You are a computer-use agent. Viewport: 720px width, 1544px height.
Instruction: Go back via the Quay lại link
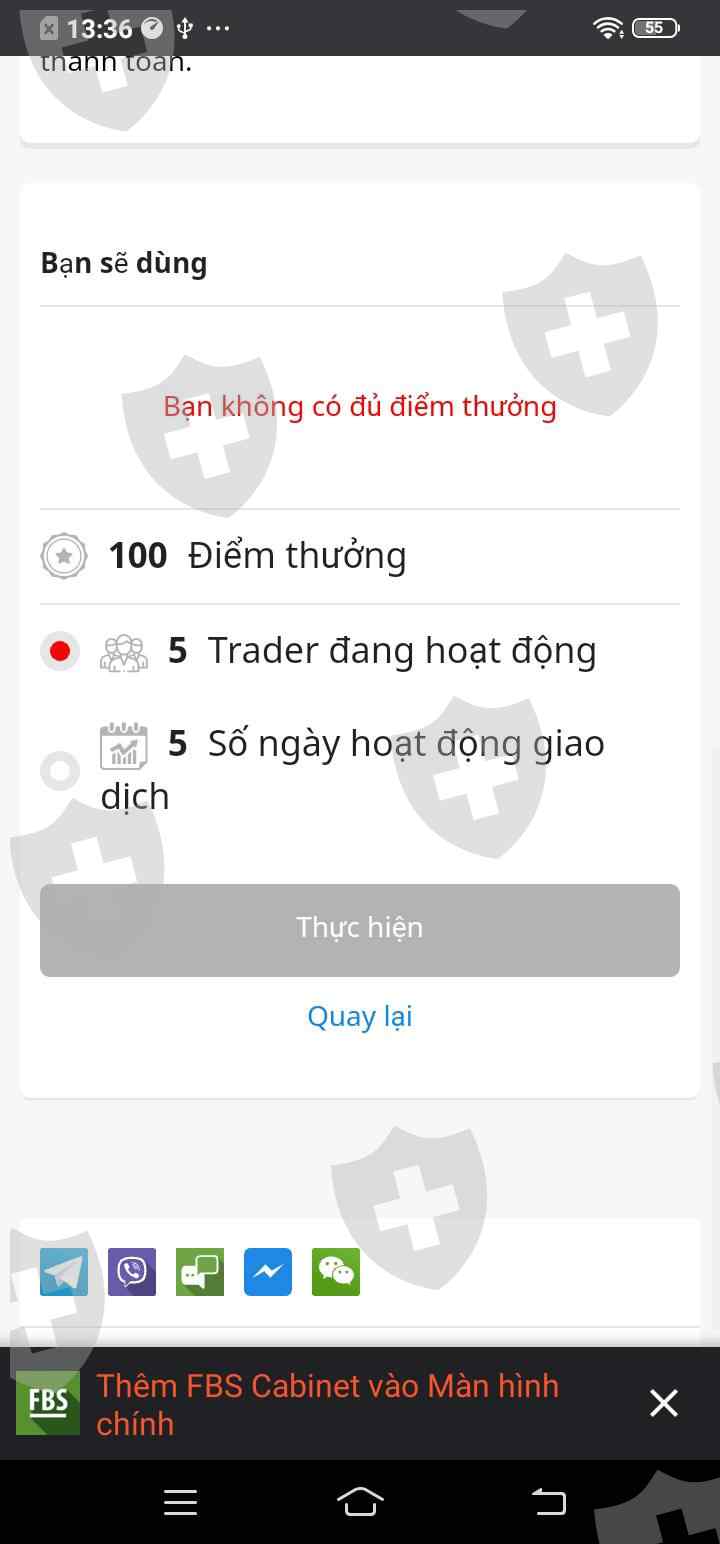[360, 1017]
